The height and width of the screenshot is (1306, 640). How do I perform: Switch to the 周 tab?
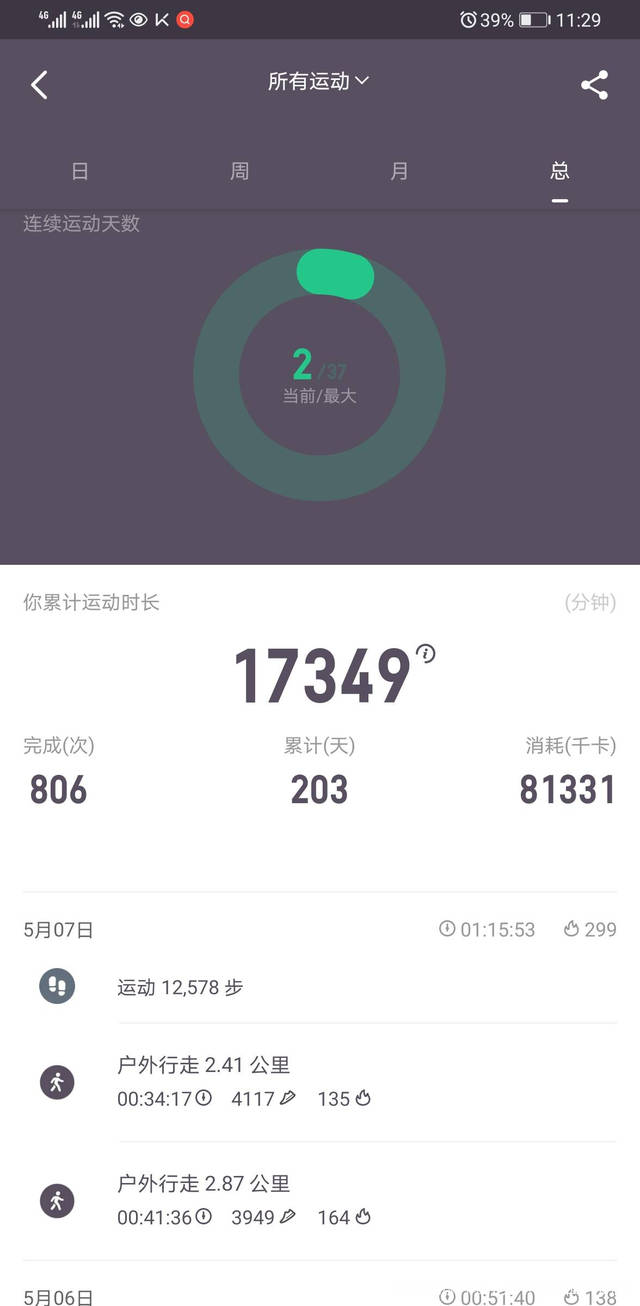[240, 171]
